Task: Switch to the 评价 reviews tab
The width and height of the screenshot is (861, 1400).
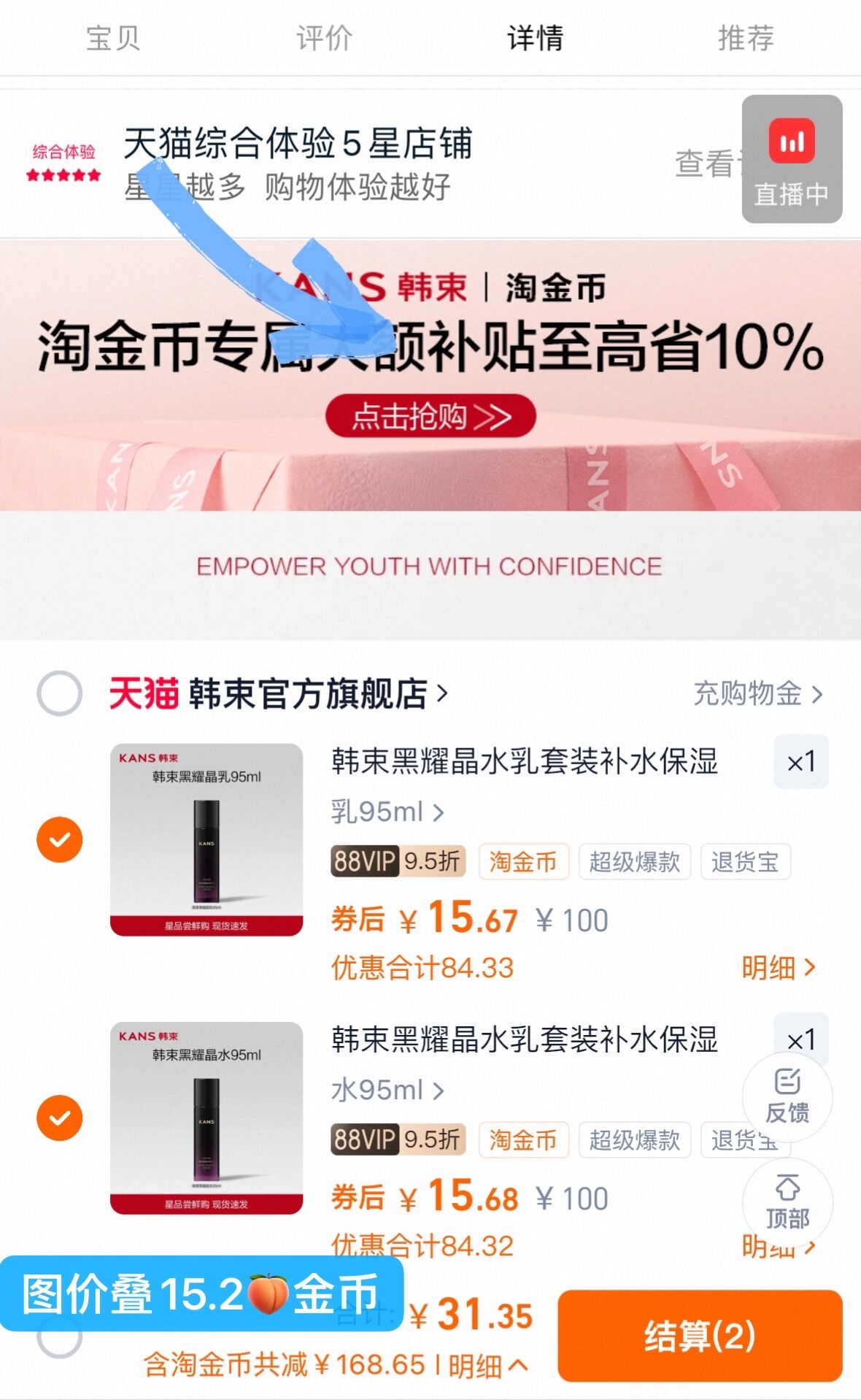Action: tap(323, 39)
